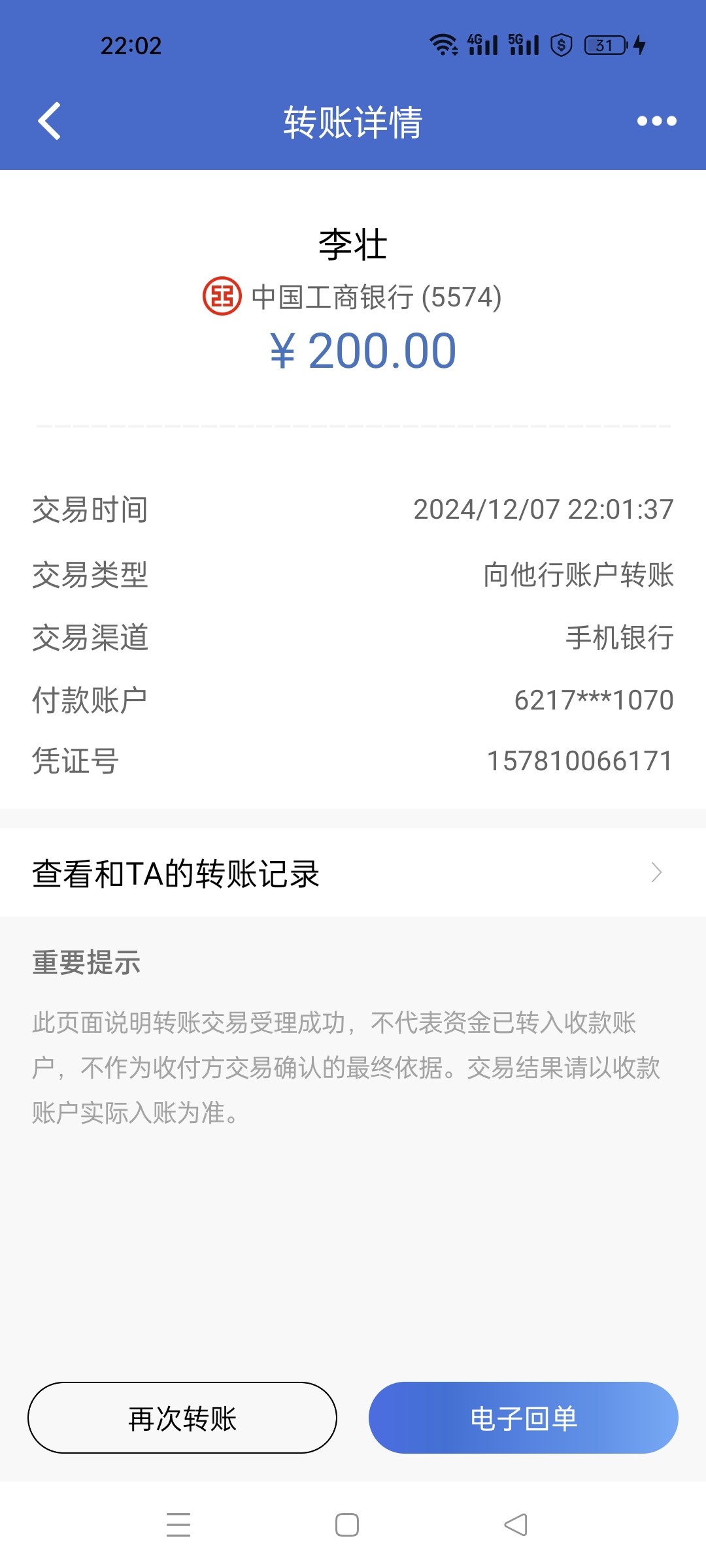Viewport: 706px width, 1568px height.
Task: Open the three-dot overflow menu
Action: point(656,121)
